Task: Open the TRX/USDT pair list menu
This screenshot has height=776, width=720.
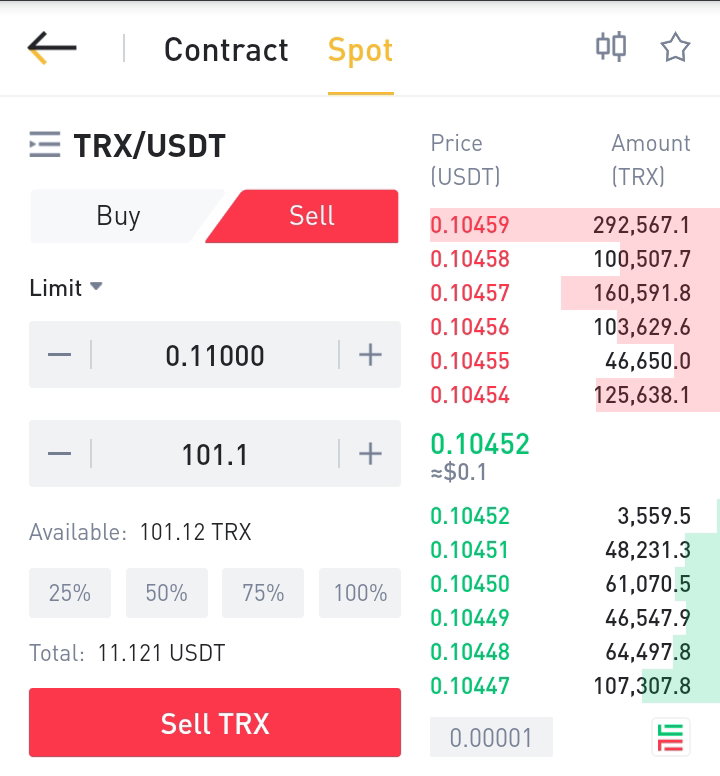Action: click(45, 145)
